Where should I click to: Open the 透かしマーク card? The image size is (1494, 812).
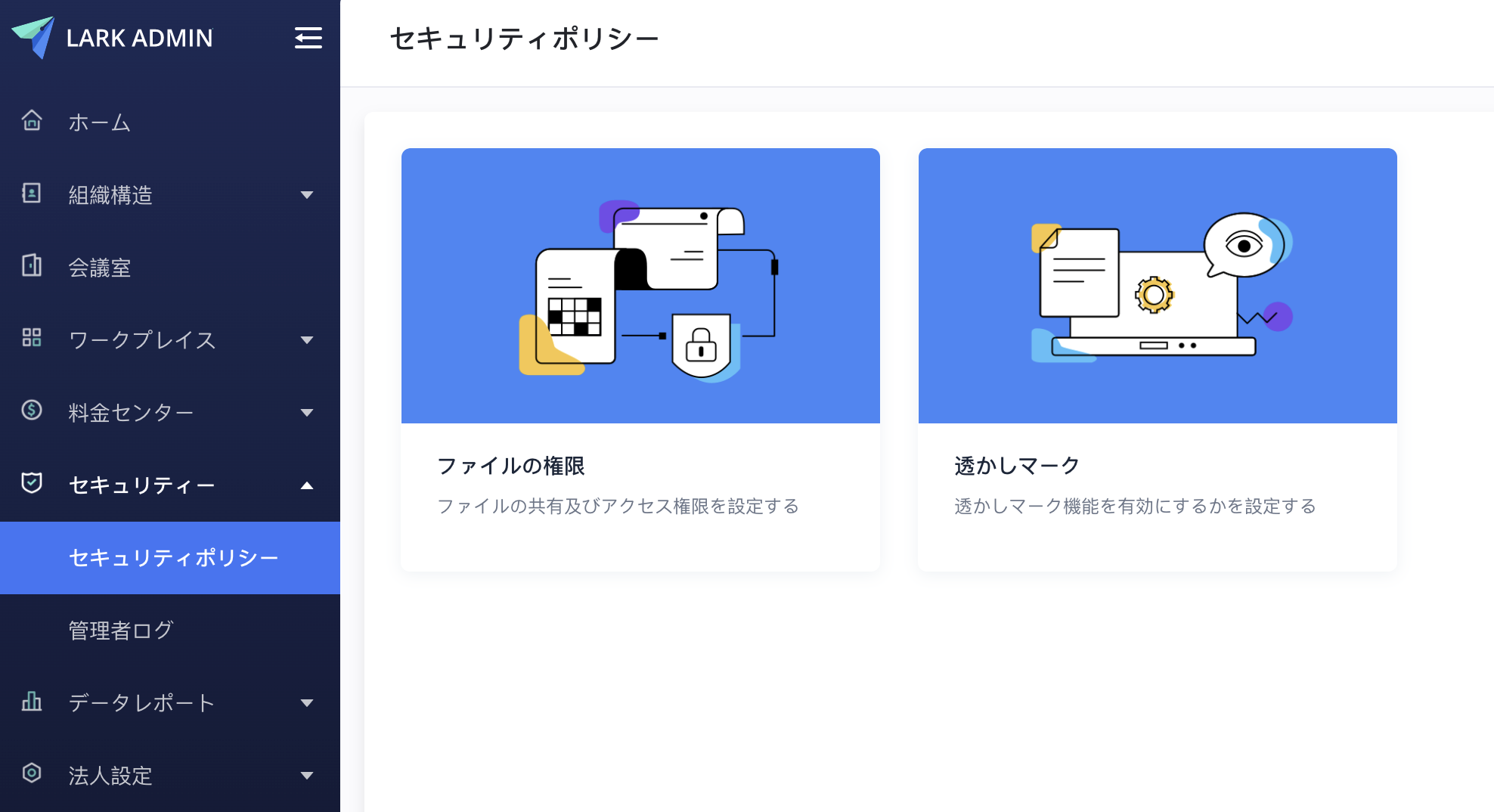pyautogui.click(x=1157, y=359)
